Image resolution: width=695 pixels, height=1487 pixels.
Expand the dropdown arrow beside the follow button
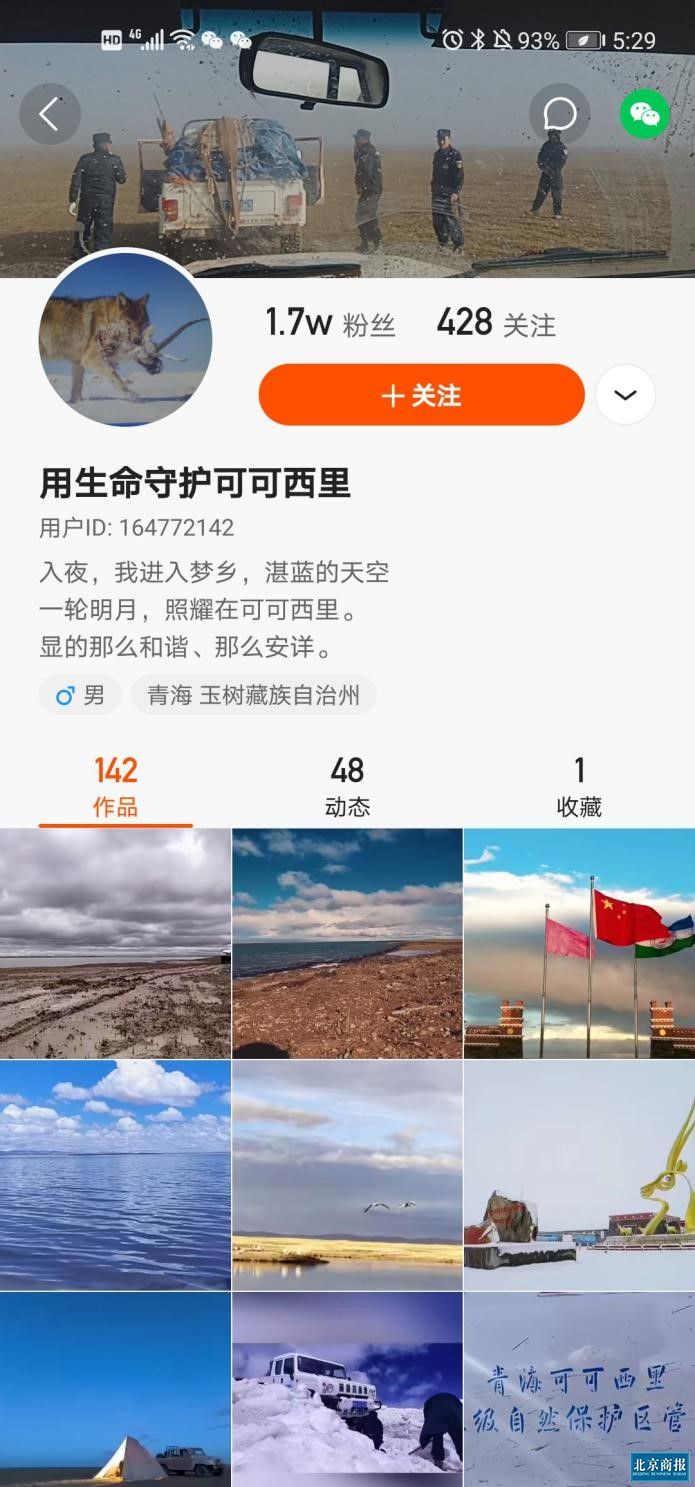(625, 395)
